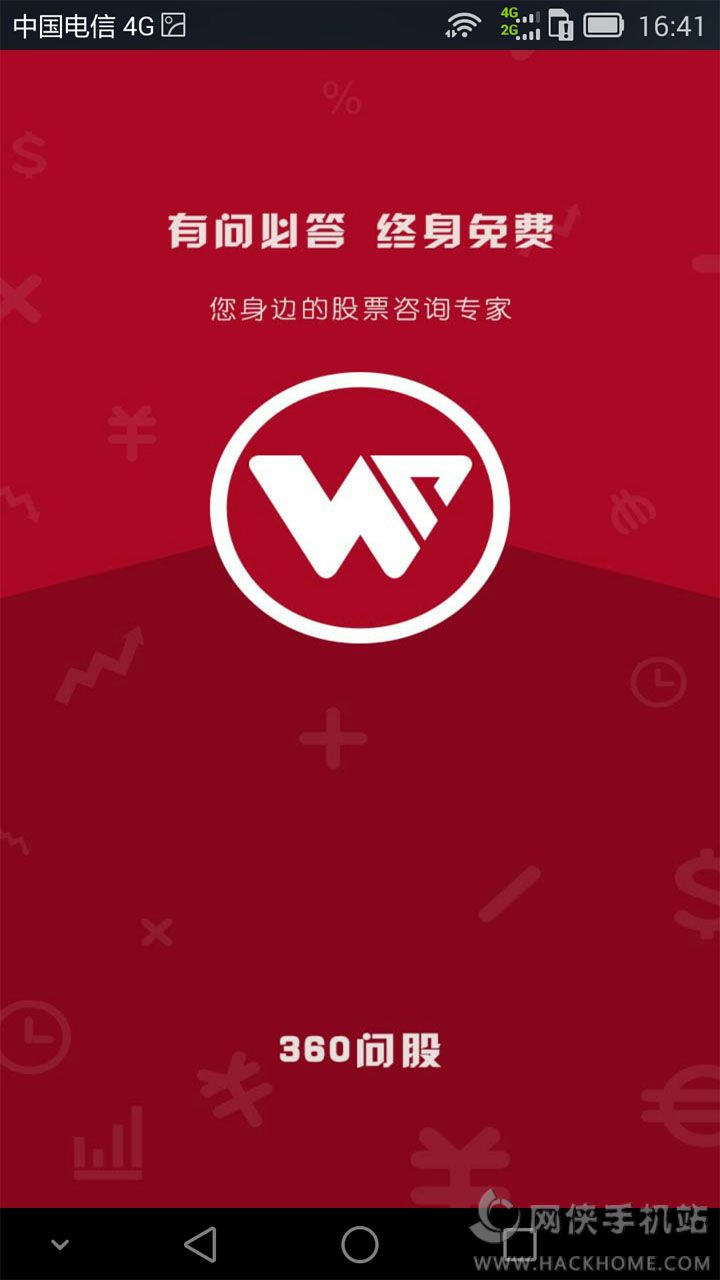Hide the navigation bar with the down chevron
The width and height of the screenshot is (720, 1280).
tap(60, 1245)
